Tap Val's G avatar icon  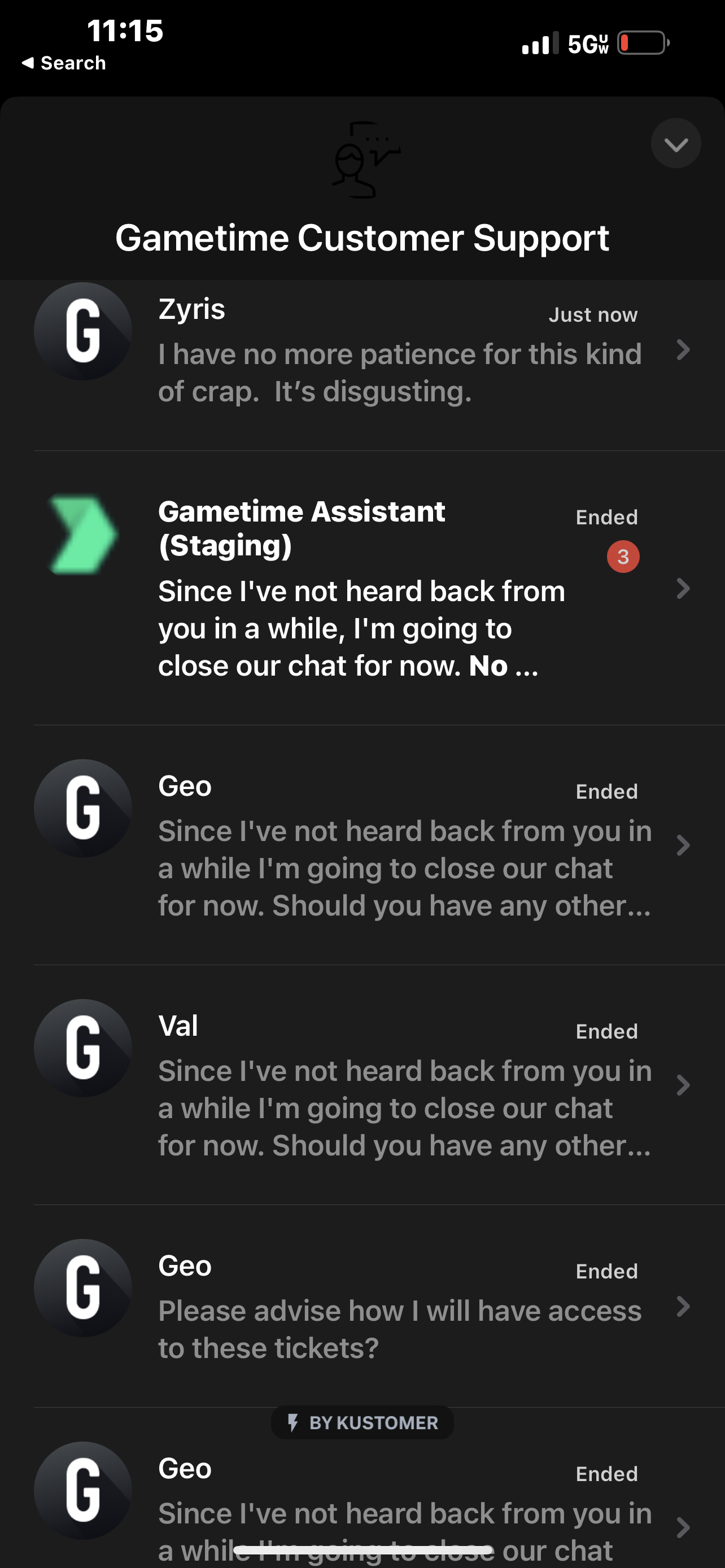[83, 1049]
